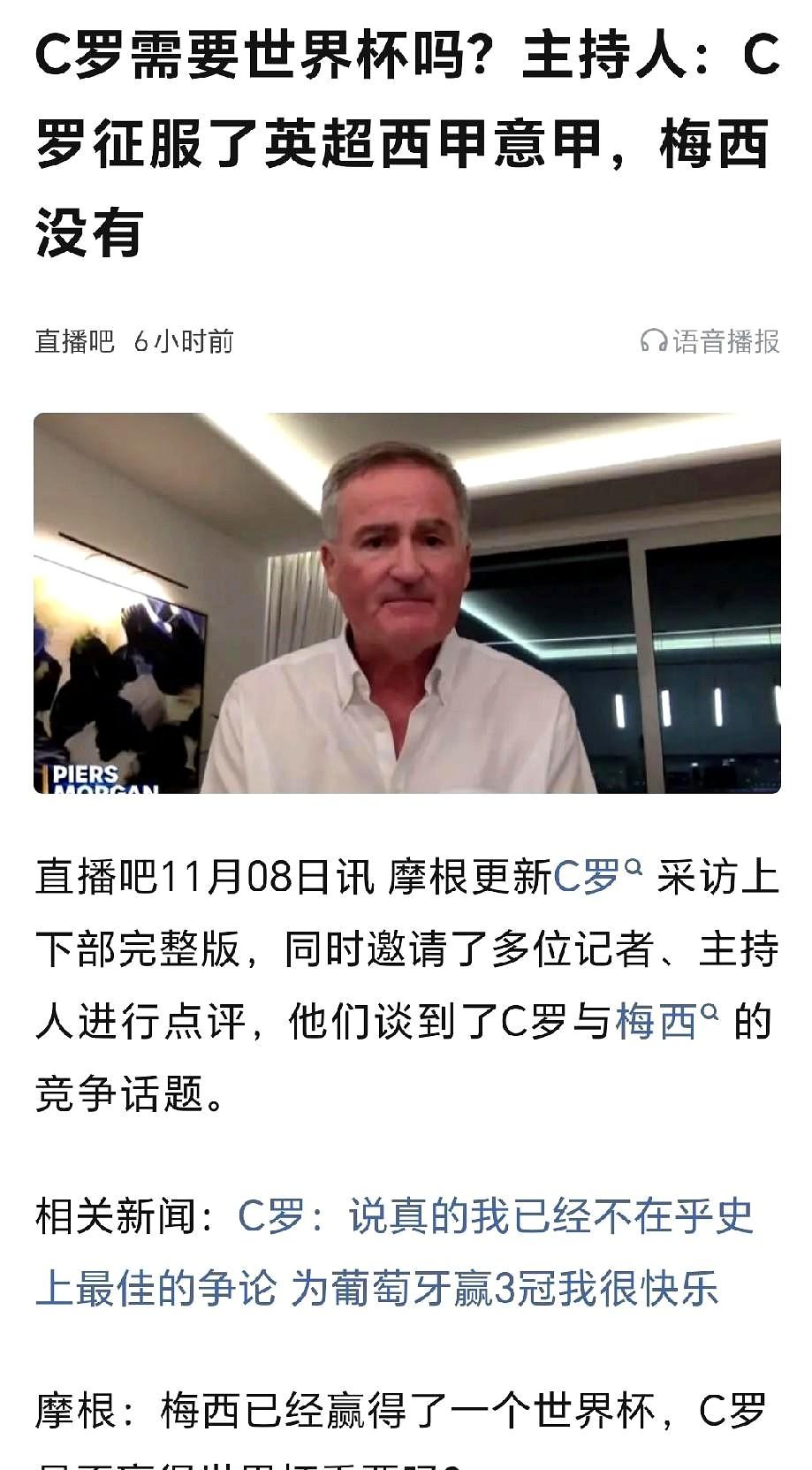
Task: Visit the 直播吧 publisher page
Action: 73,339
